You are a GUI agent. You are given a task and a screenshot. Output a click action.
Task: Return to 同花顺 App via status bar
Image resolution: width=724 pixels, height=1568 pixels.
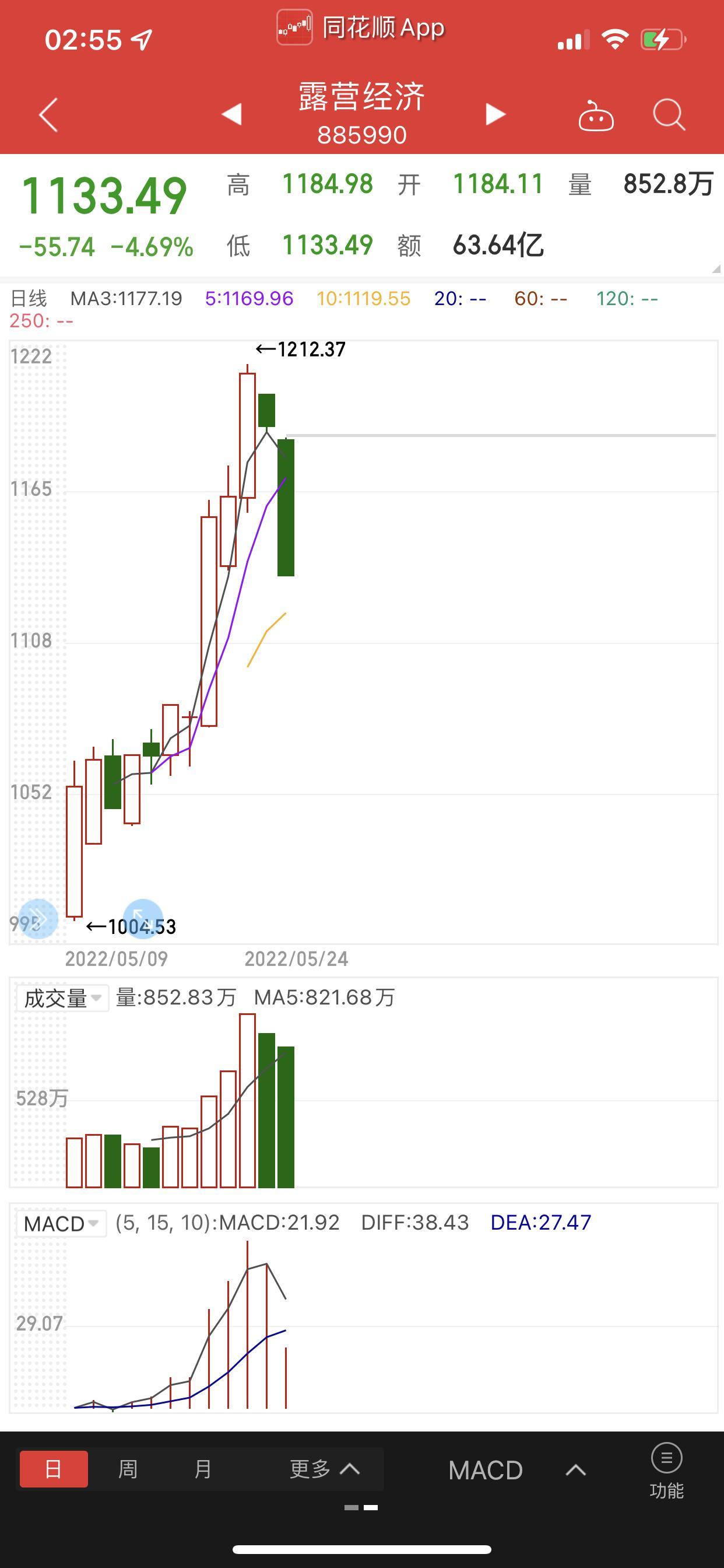tap(361, 28)
